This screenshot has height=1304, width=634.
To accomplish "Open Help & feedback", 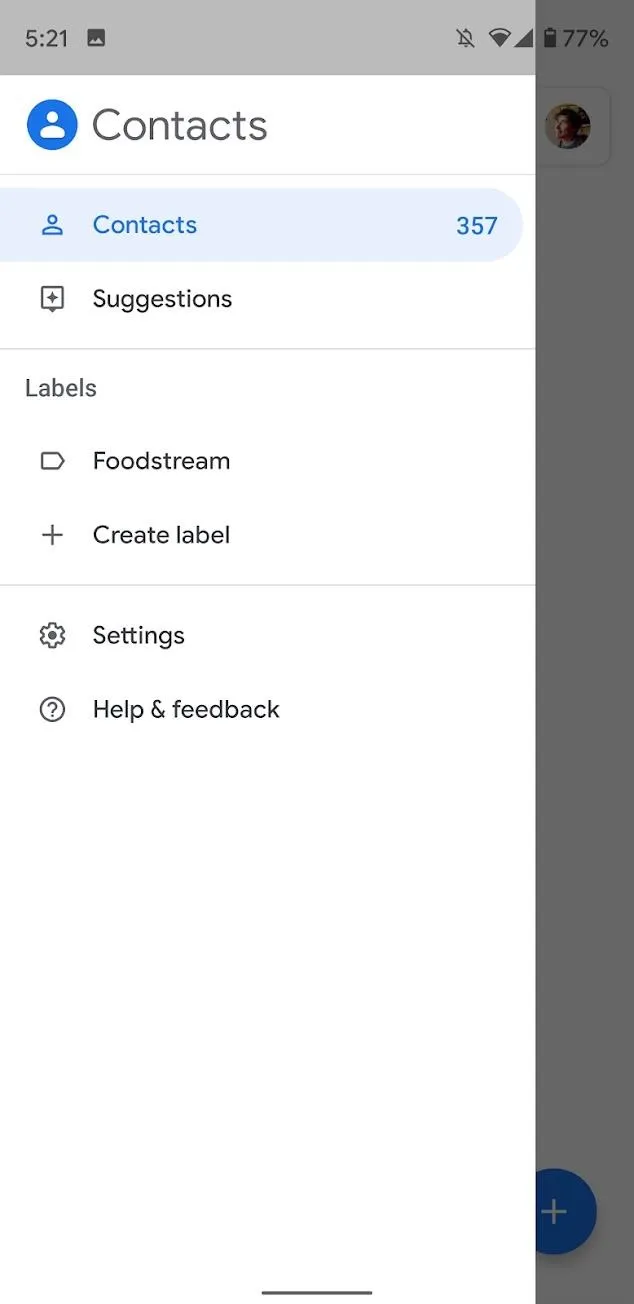I will (267, 709).
